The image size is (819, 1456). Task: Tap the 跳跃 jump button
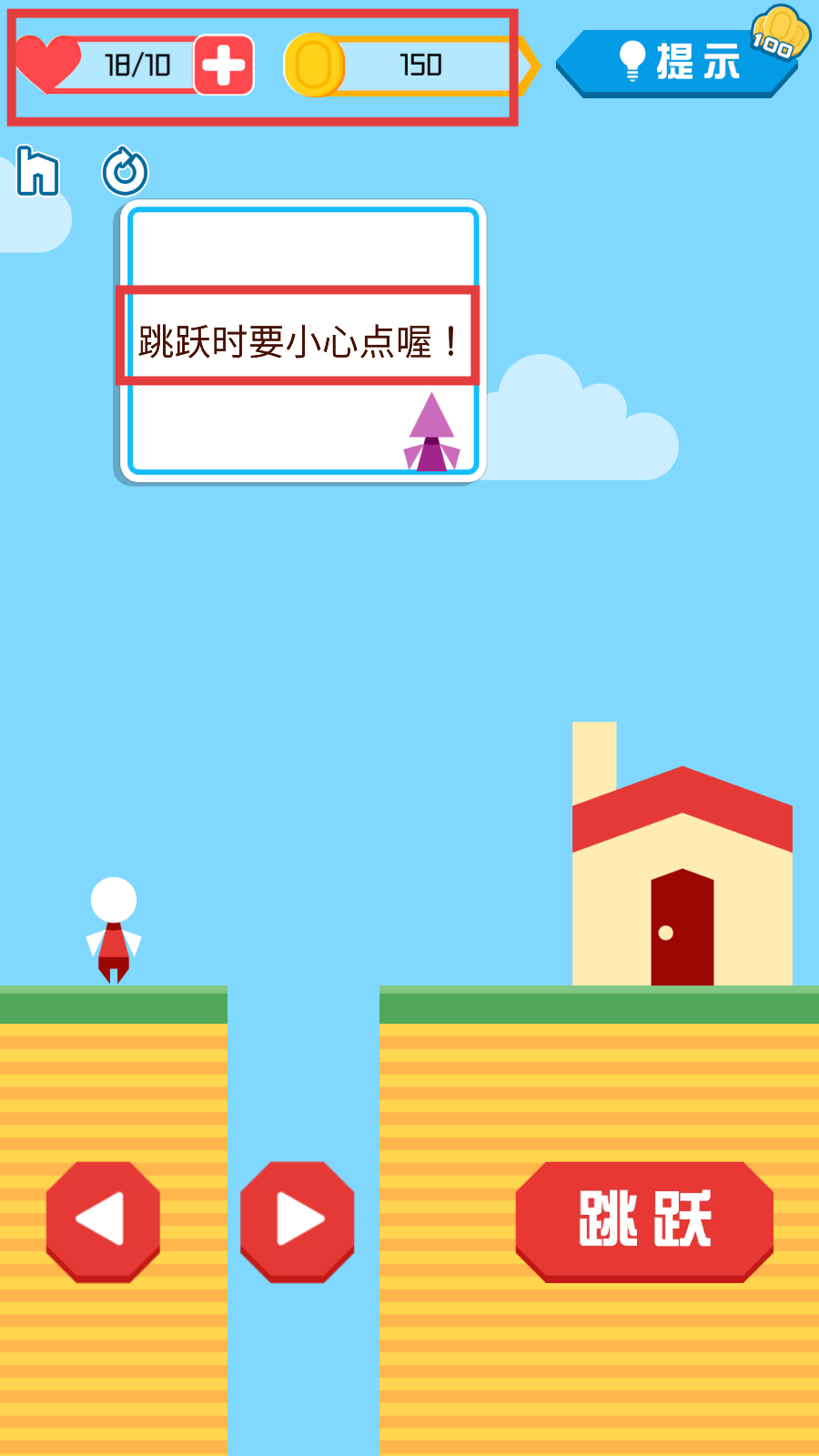(644, 1220)
